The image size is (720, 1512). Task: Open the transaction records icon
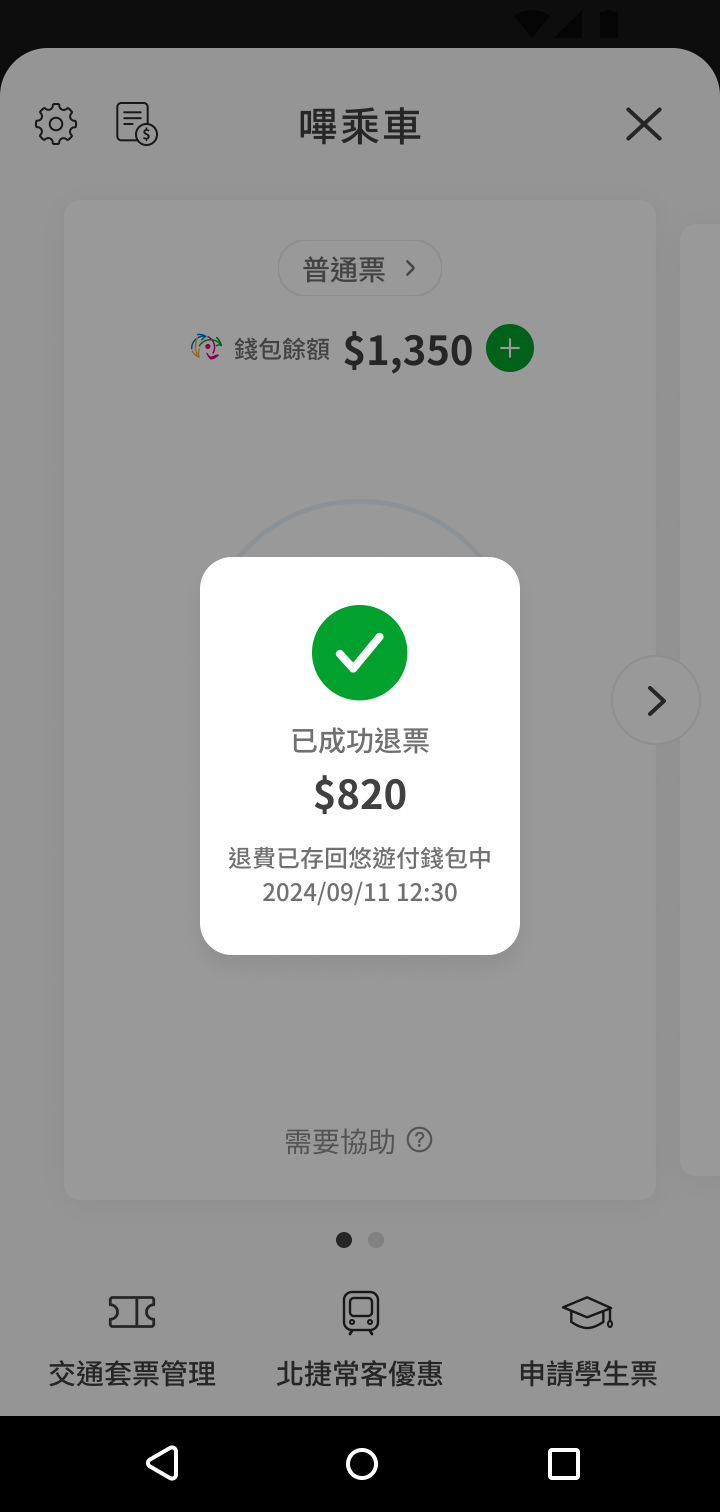[x=136, y=124]
